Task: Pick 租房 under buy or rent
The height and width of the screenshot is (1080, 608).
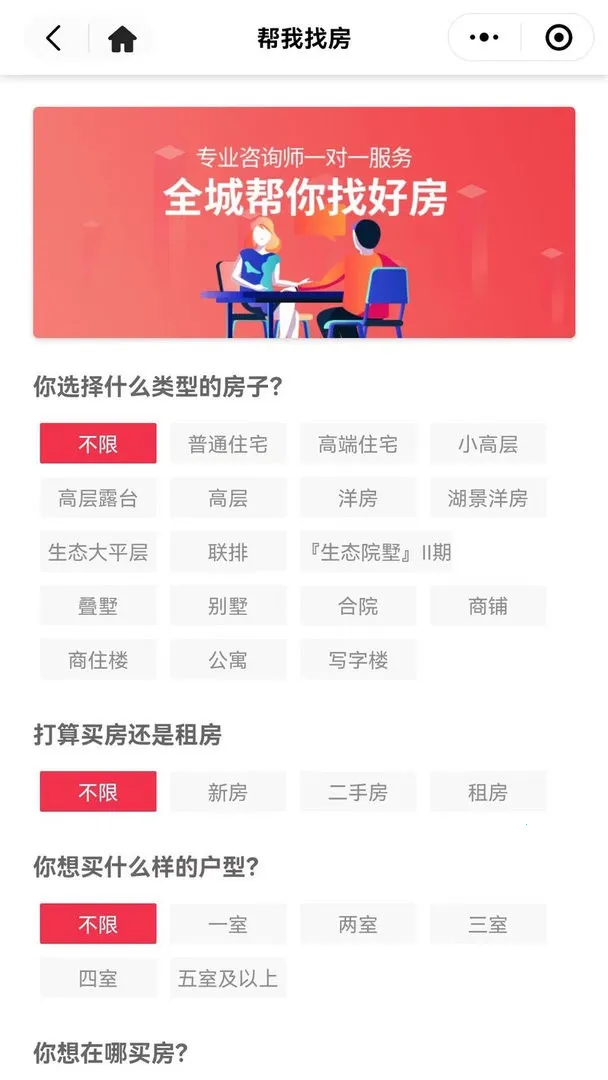Action: 488,792
